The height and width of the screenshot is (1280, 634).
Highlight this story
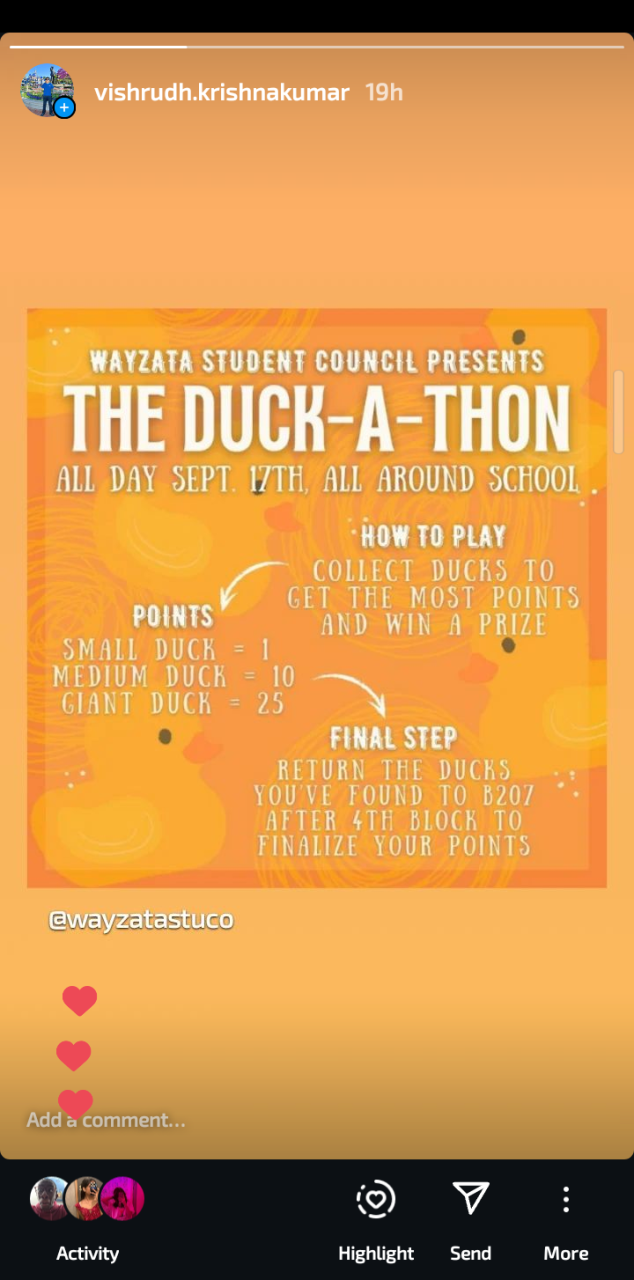(x=376, y=1217)
